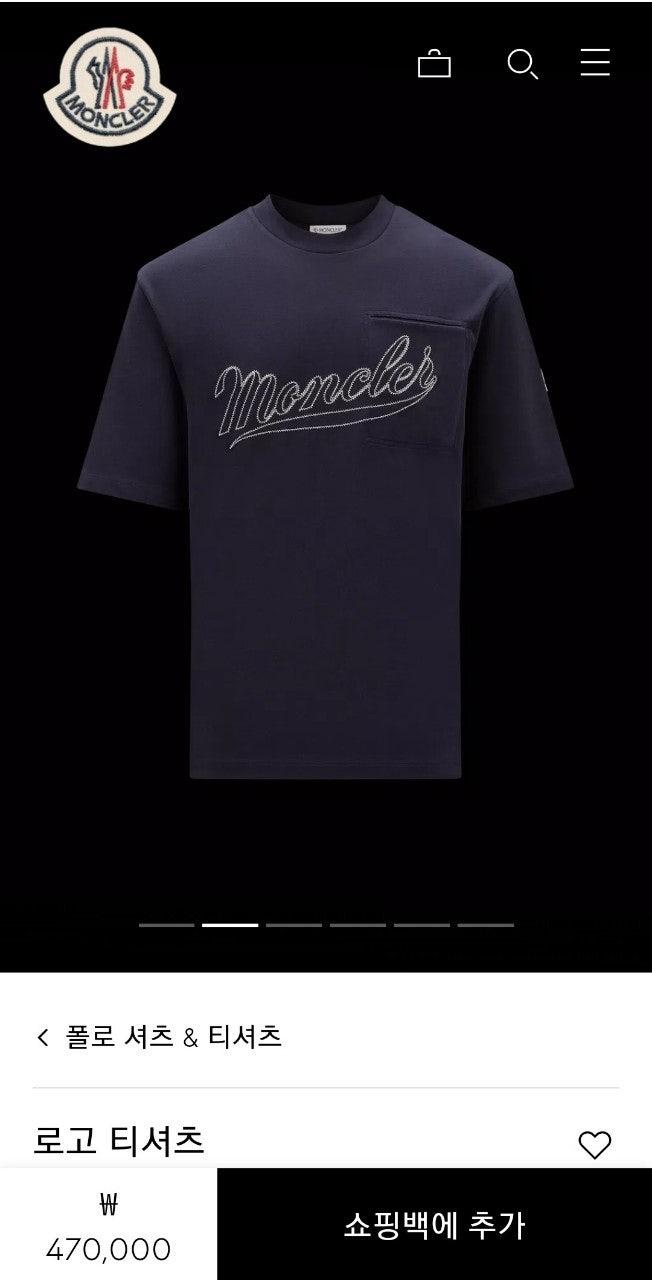Image resolution: width=652 pixels, height=1280 pixels.
Task: Open the shopping bag icon
Action: click(x=434, y=64)
